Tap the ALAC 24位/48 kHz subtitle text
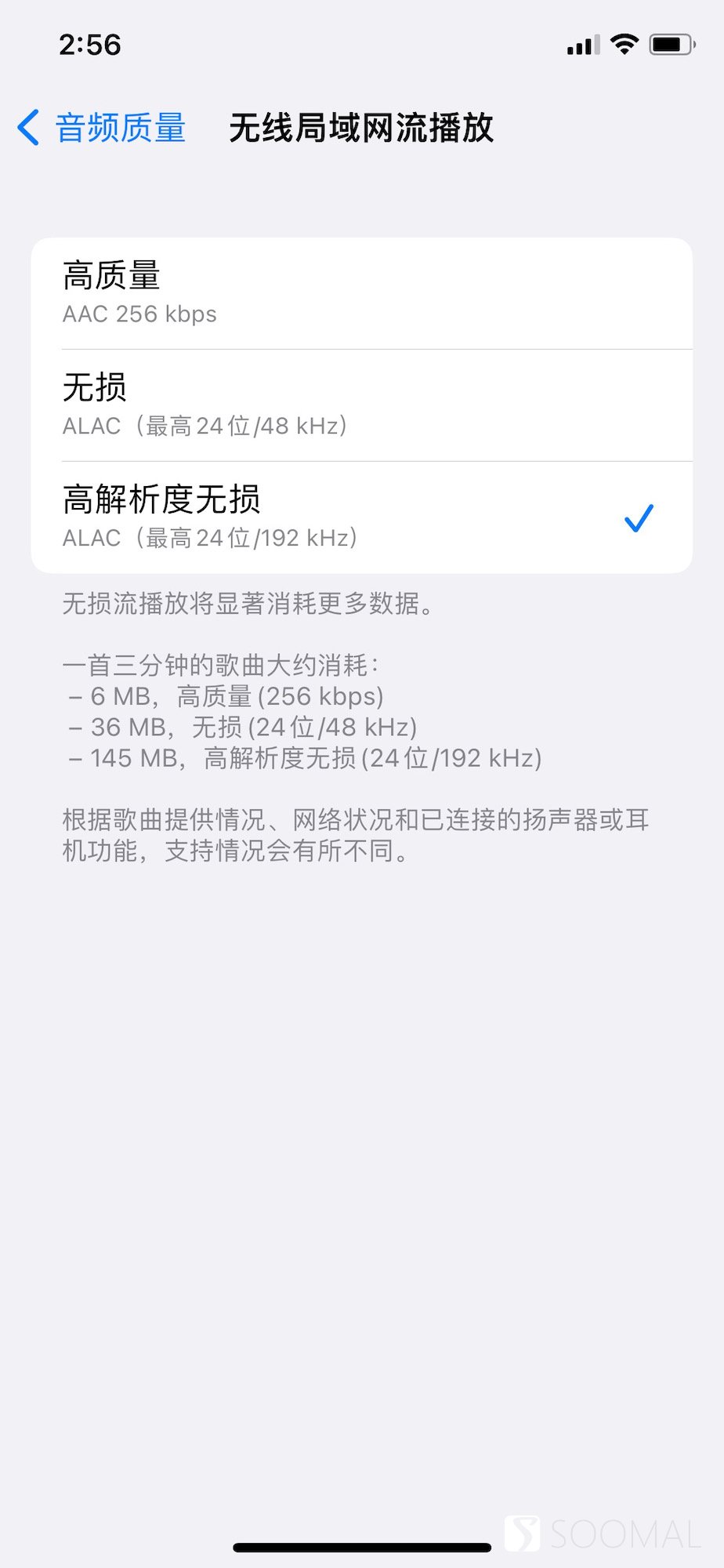This screenshot has width=724, height=1568. click(204, 426)
